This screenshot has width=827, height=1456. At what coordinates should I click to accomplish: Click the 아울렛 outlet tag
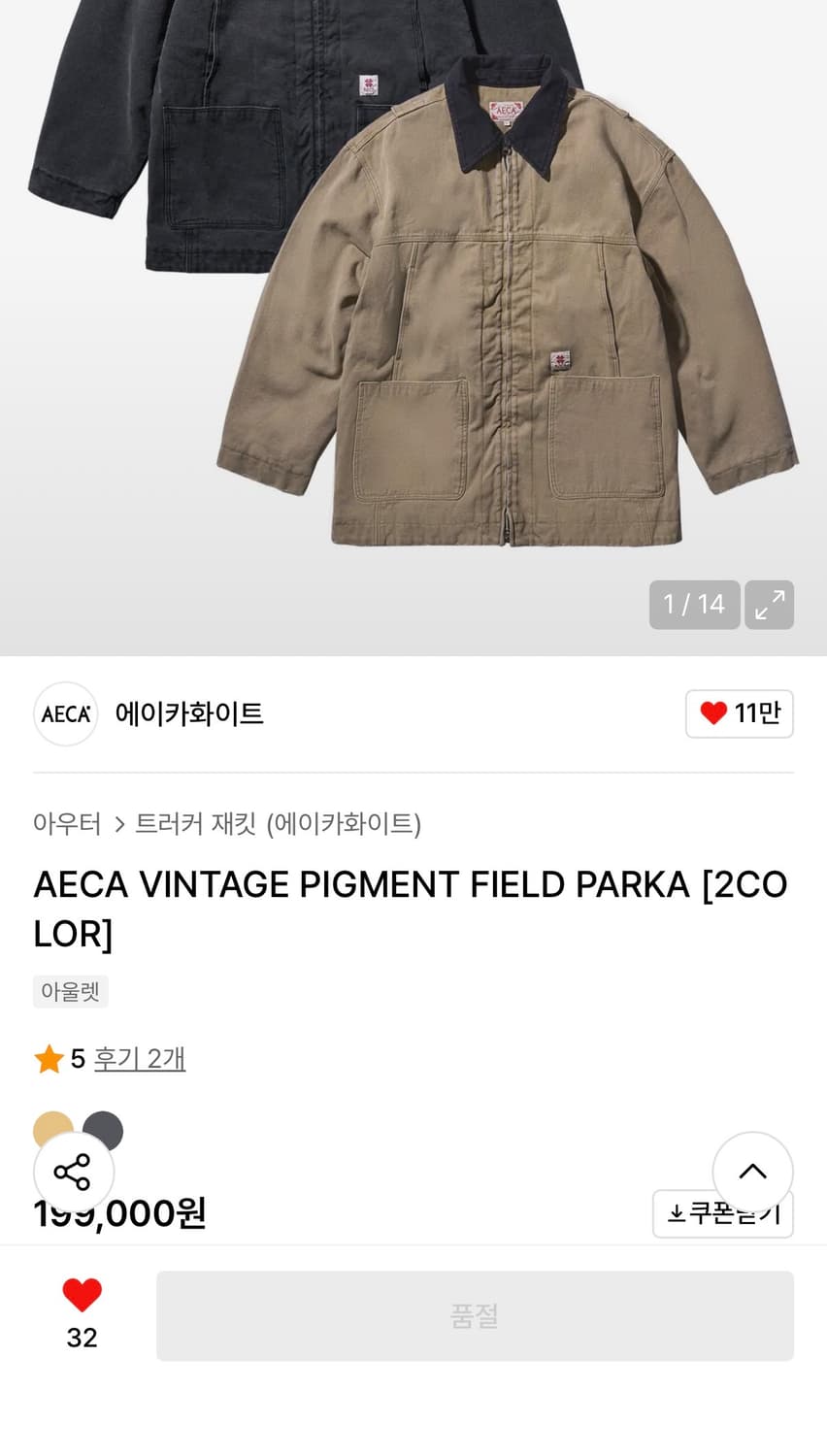70,991
